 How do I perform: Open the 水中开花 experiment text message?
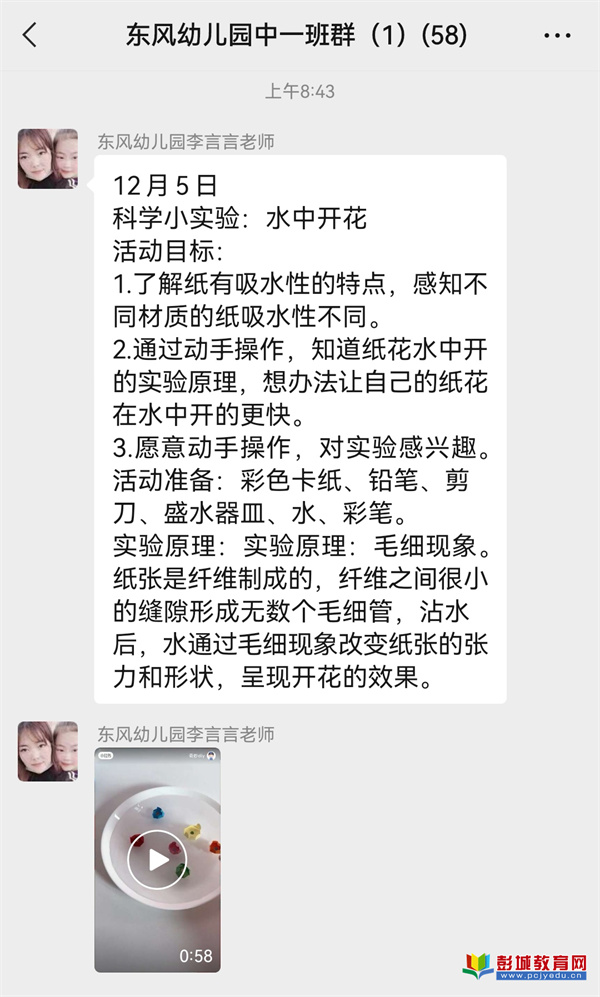pos(300,430)
